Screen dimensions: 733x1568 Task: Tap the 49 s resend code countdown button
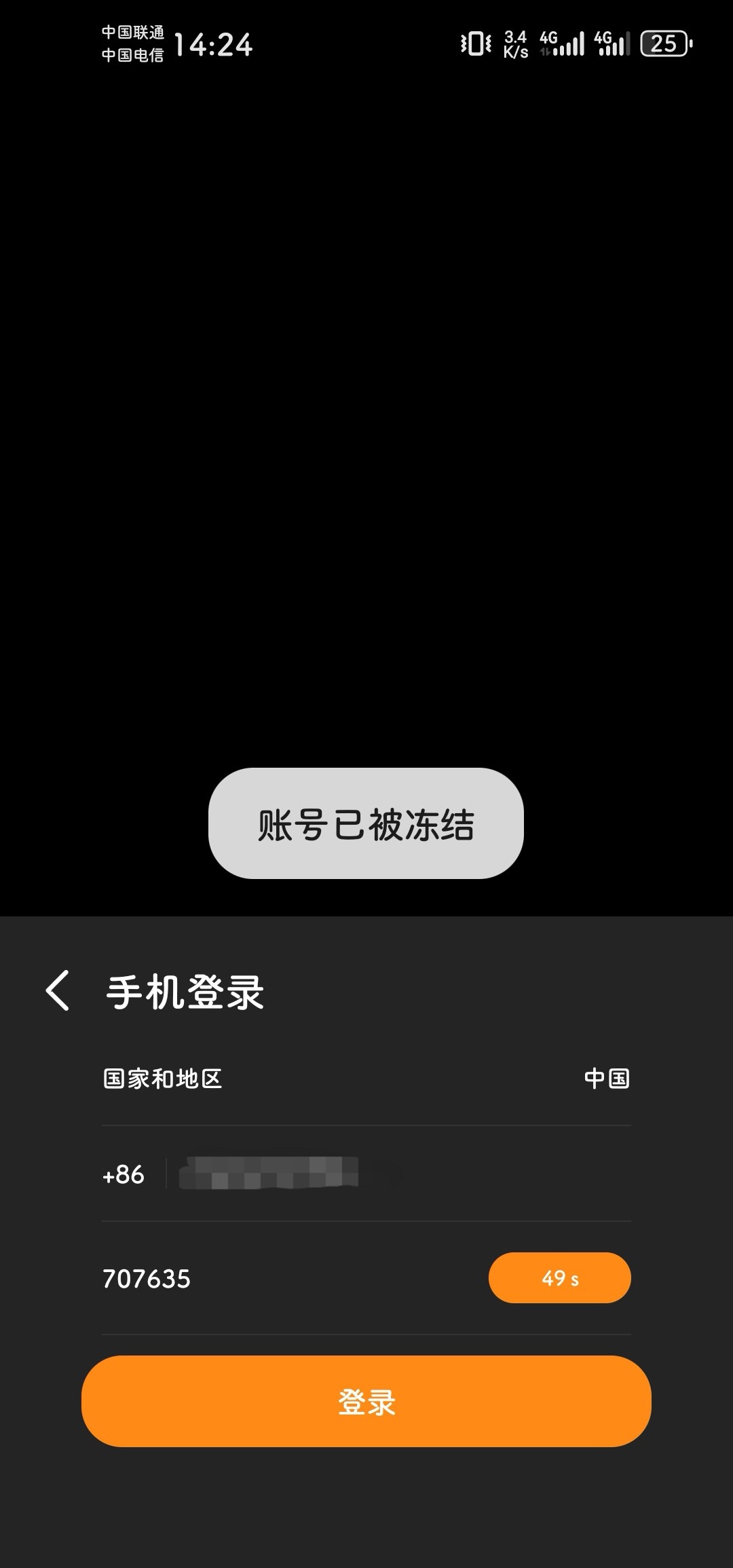click(x=560, y=1278)
